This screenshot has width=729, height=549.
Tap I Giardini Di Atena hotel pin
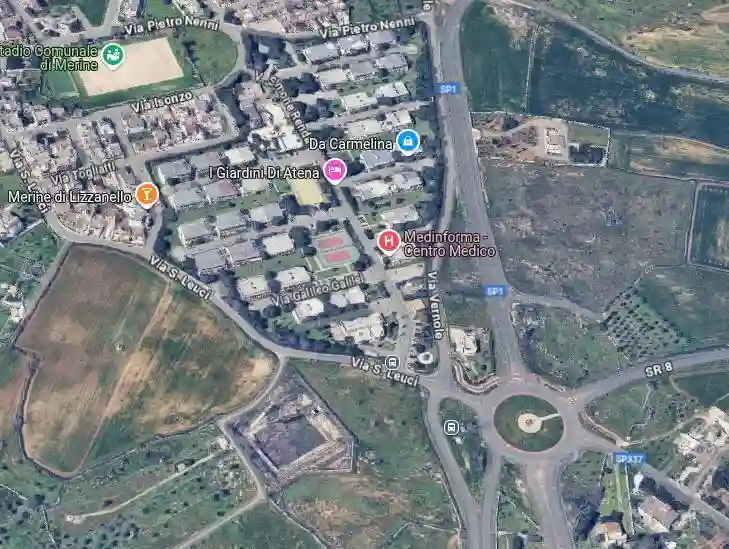click(x=335, y=171)
